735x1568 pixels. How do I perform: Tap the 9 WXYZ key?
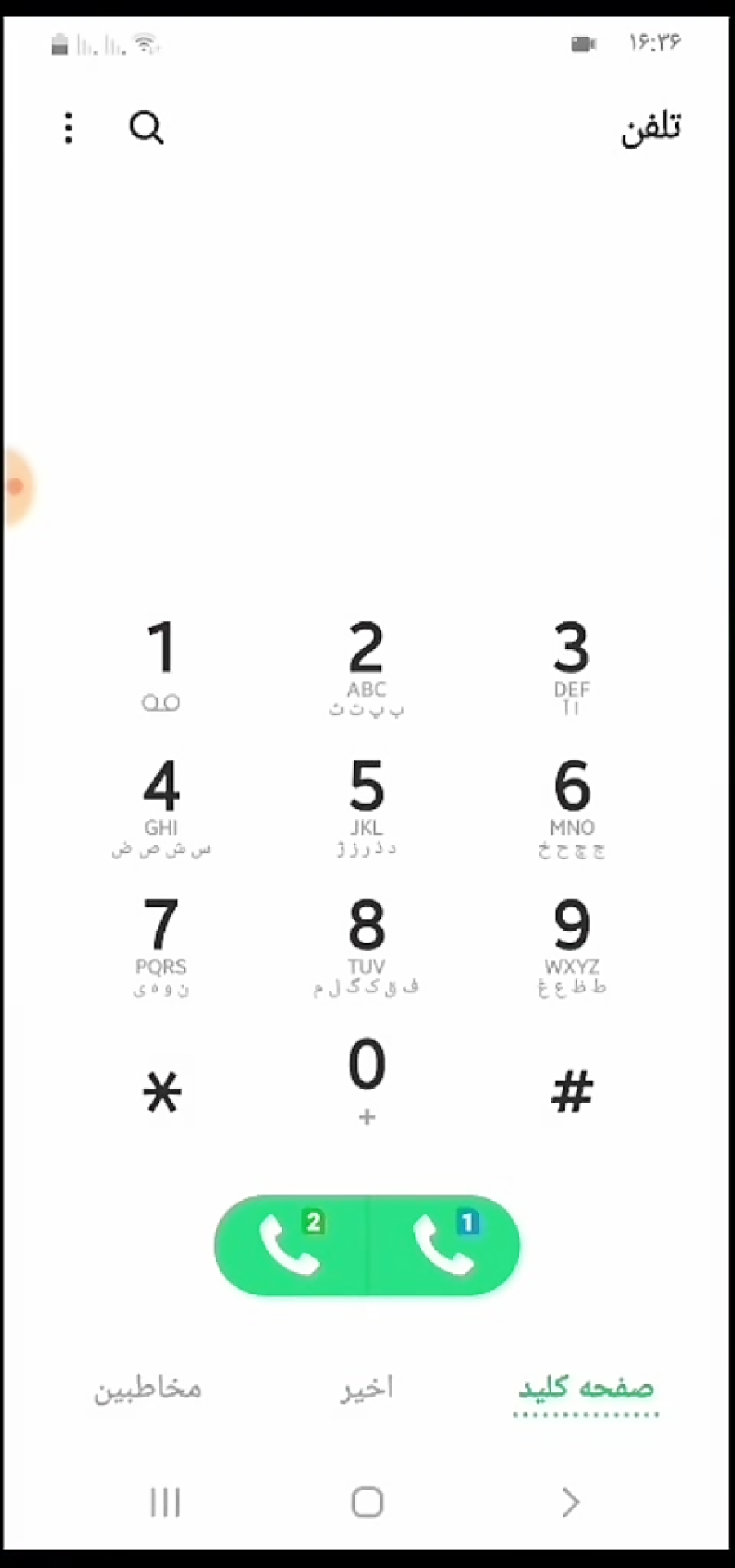[x=571, y=941]
